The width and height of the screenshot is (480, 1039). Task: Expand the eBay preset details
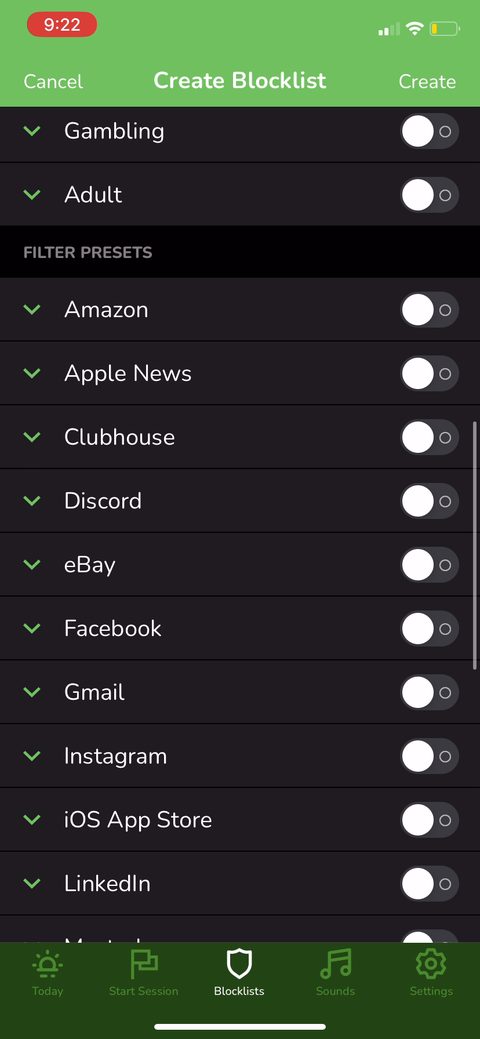[32, 565]
